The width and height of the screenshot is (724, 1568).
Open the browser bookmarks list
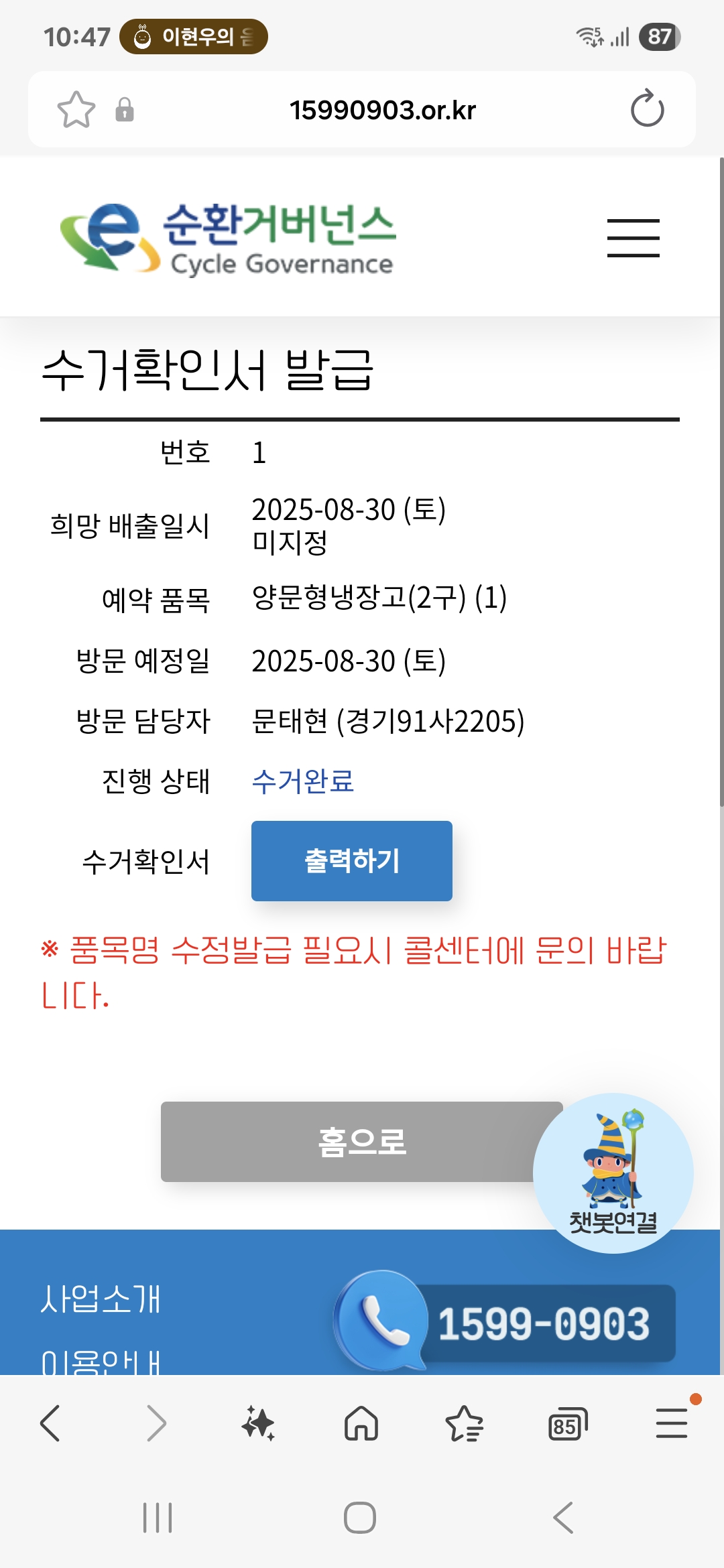[x=464, y=1423]
